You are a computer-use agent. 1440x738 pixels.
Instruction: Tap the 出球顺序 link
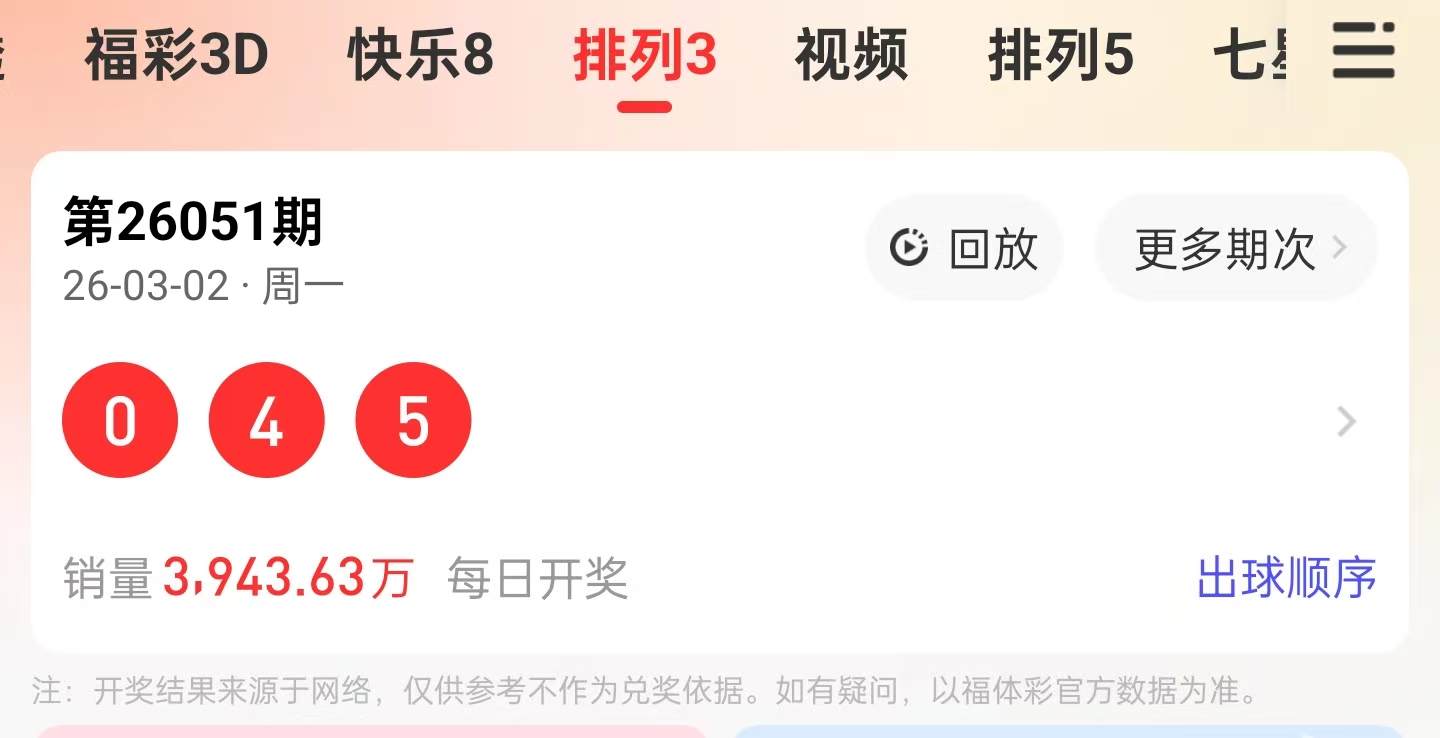[1287, 577]
